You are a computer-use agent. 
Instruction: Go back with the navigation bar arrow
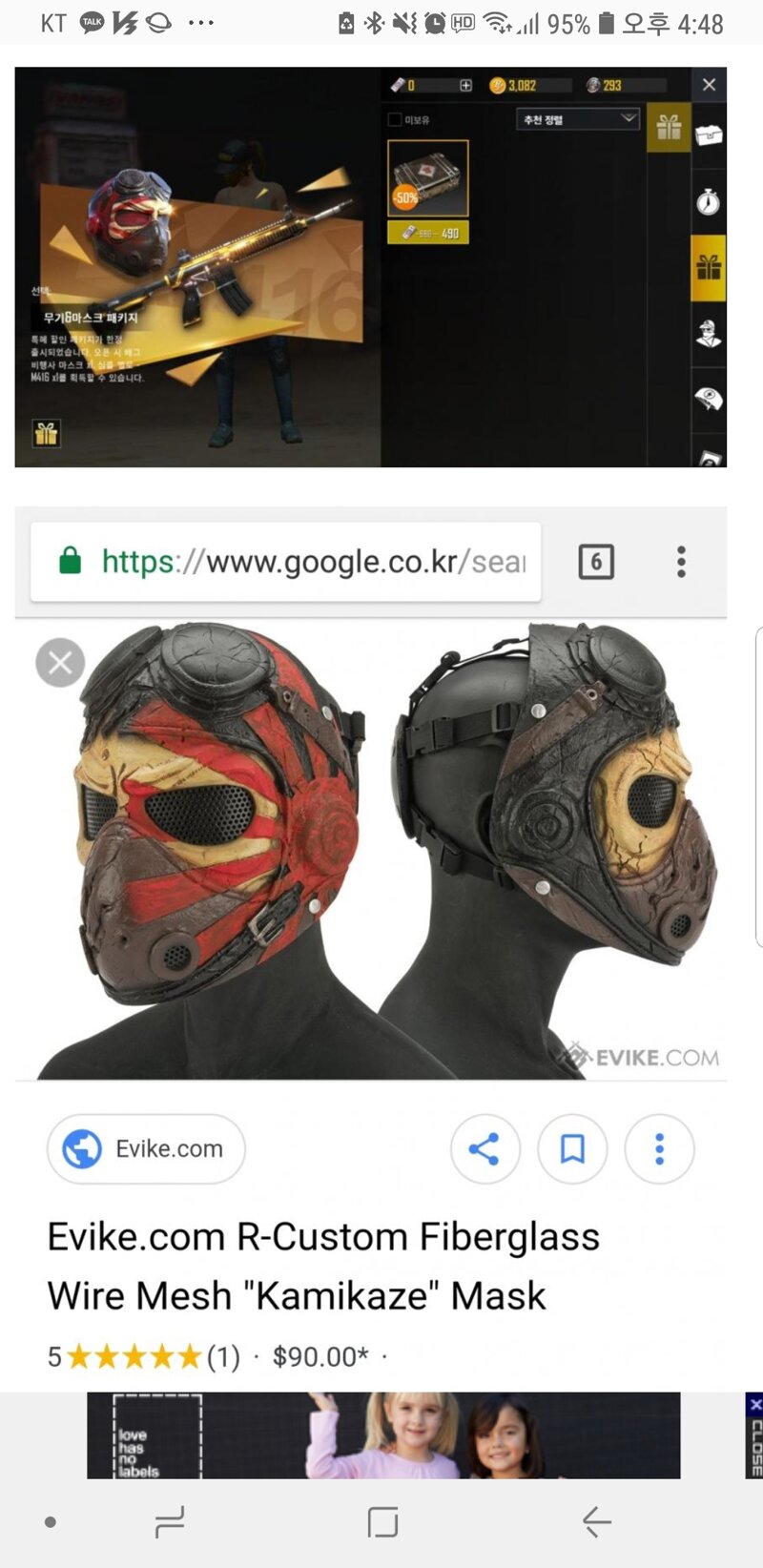(x=597, y=1522)
